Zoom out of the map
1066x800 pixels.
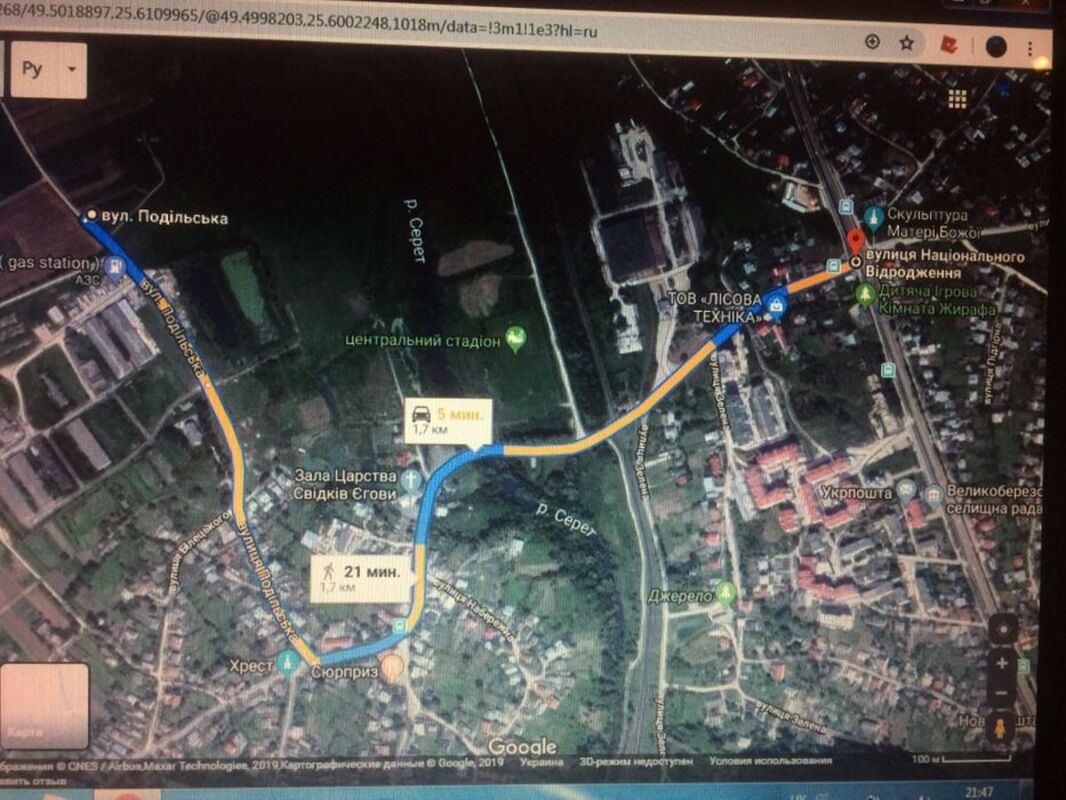tap(1003, 693)
